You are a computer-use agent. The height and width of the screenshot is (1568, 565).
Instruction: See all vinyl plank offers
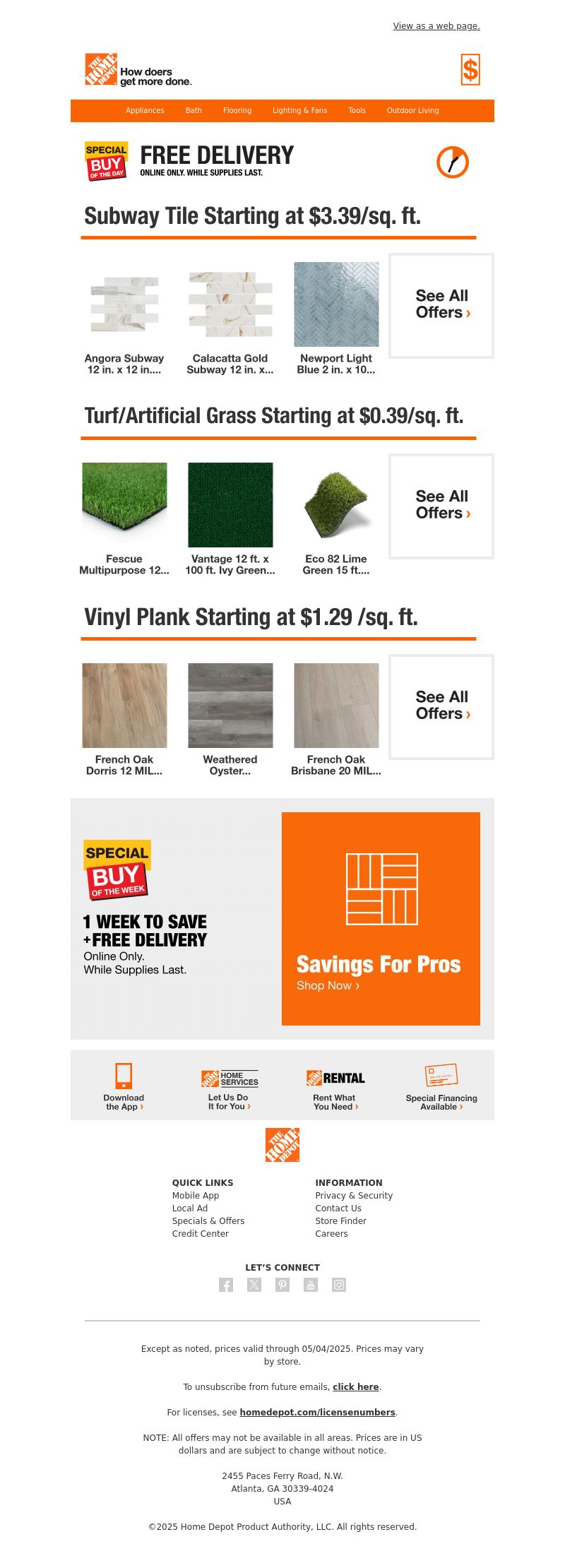[441, 706]
